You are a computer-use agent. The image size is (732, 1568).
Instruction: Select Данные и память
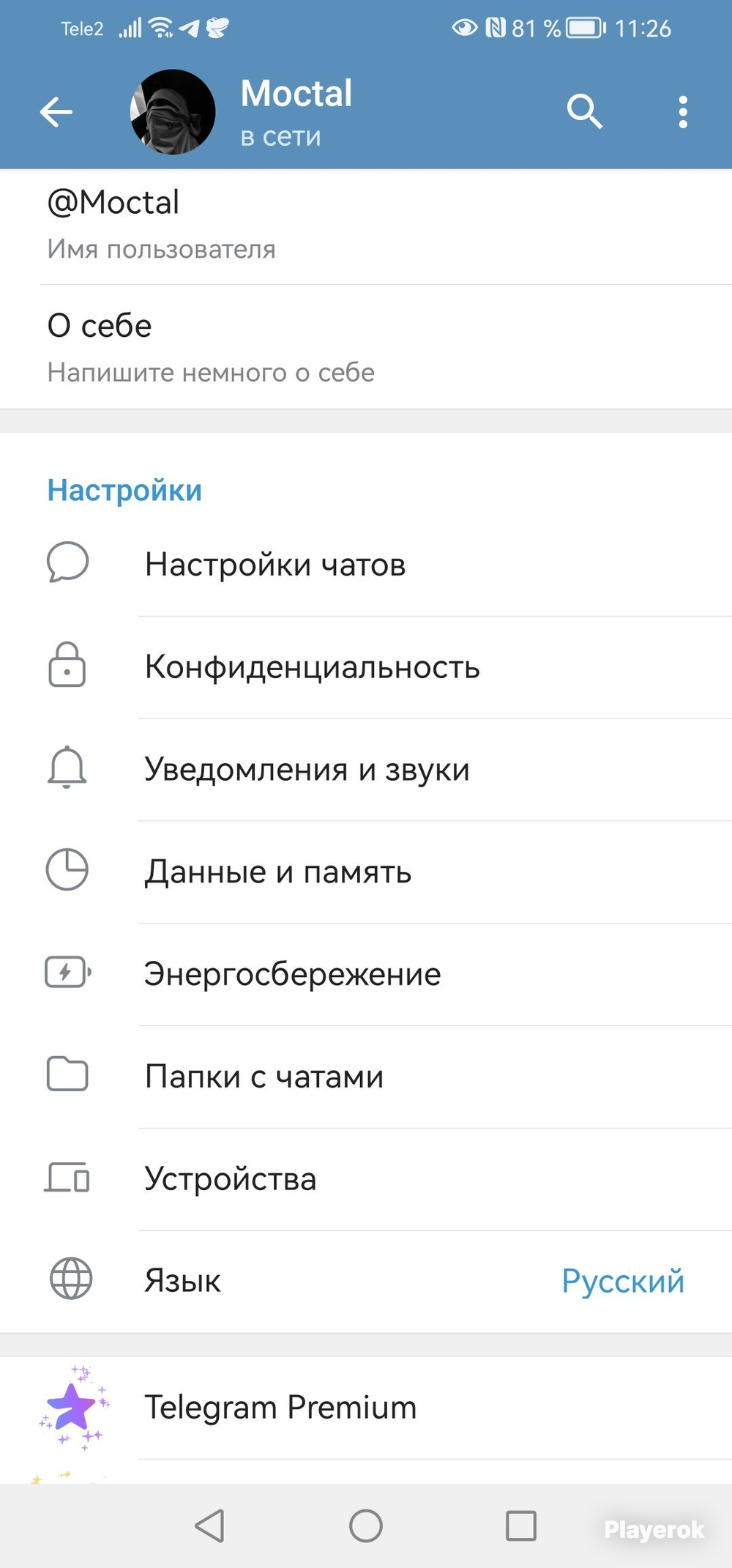366,872
